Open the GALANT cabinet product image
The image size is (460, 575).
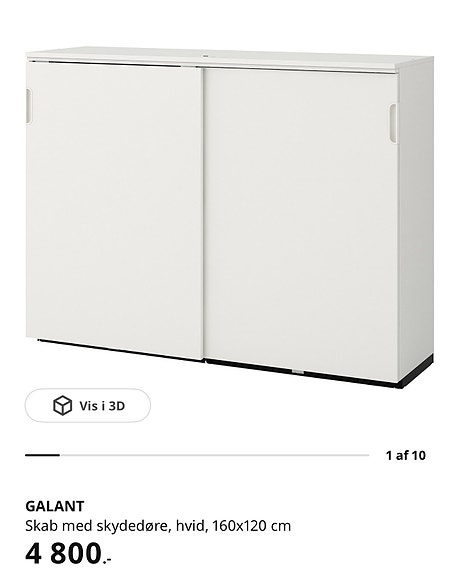coord(230,217)
